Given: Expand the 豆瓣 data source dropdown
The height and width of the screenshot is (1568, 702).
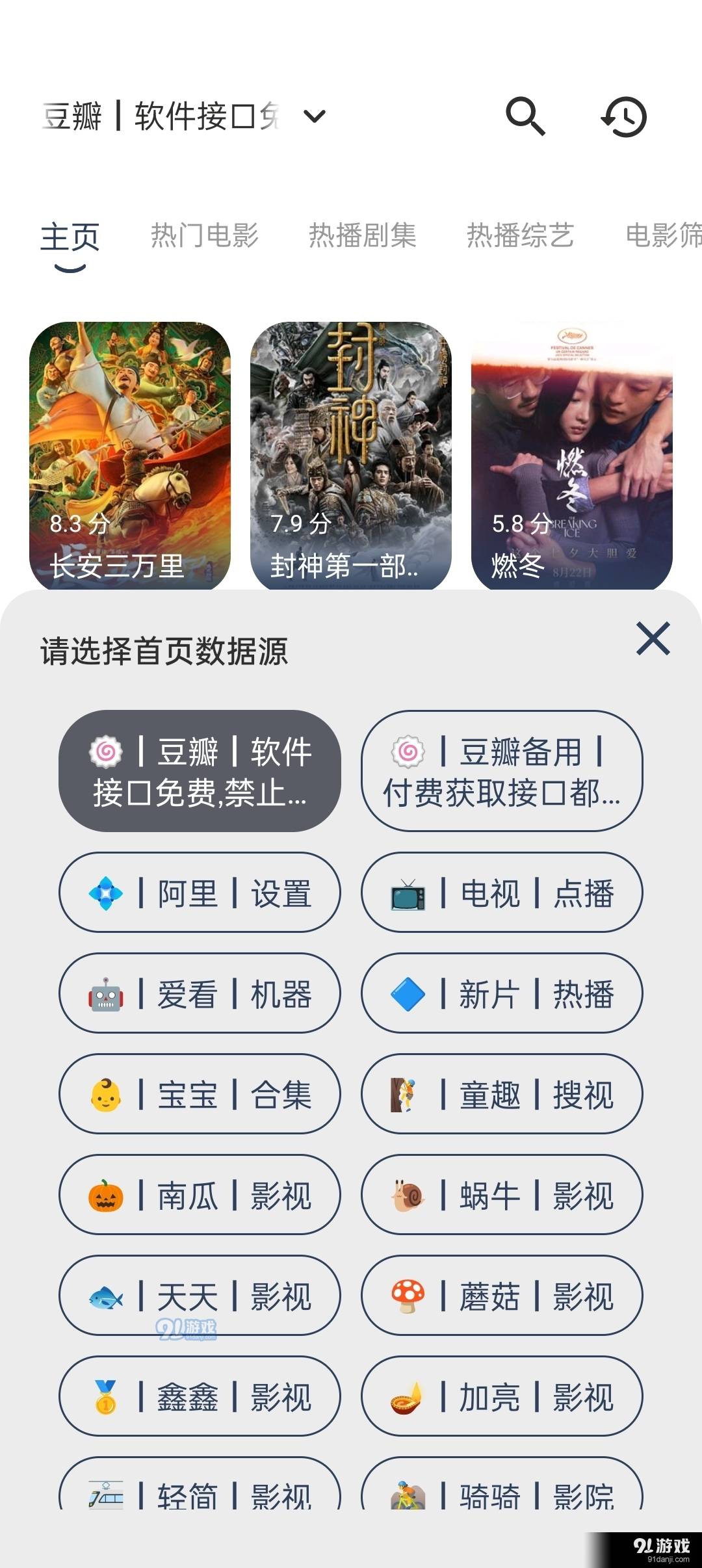Looking at the screenshot, I should [x=315, y=116].
